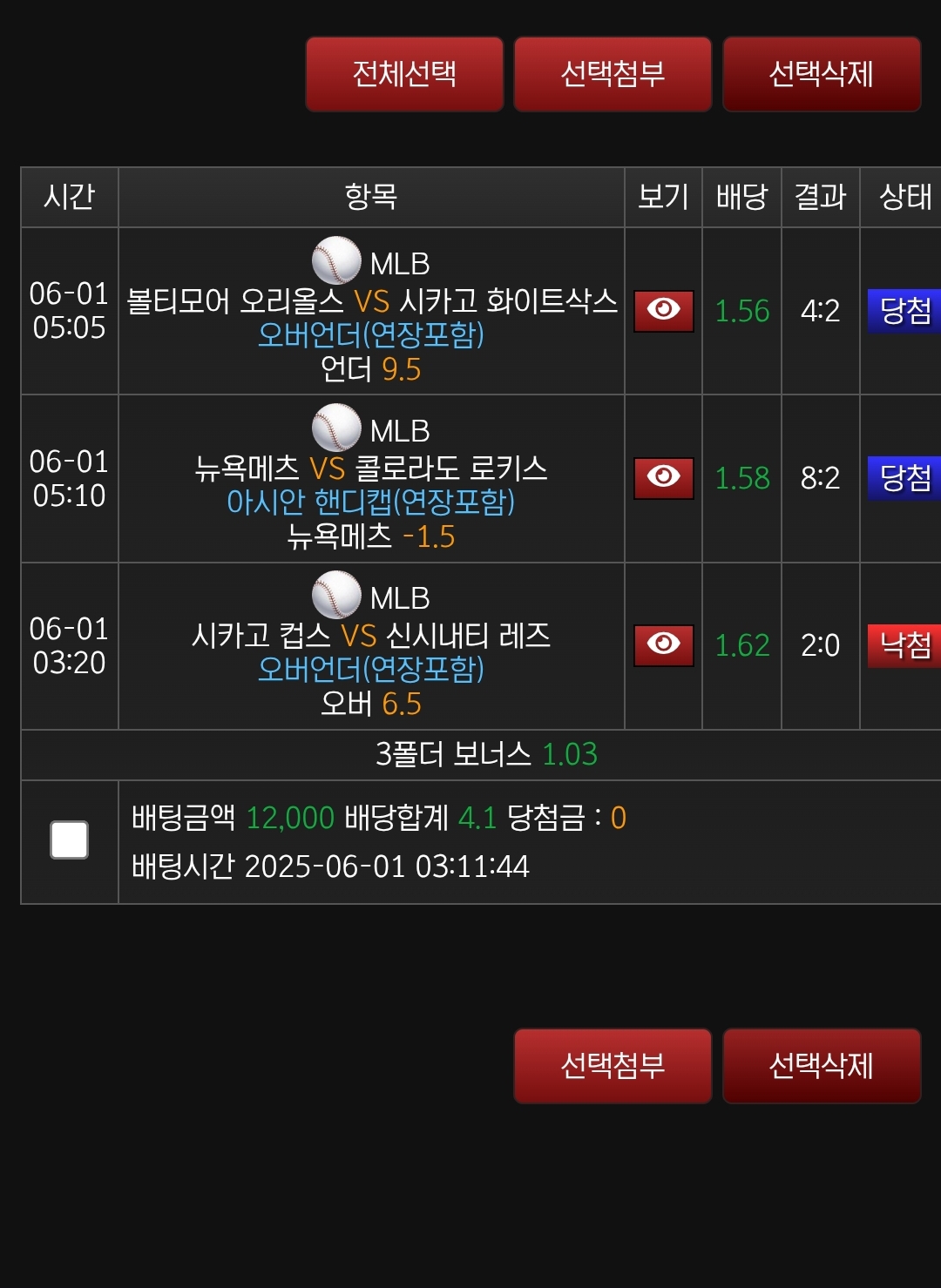Screen dimensions: 941x1288
Task: View details for the 뉴욕메츠 match
Action: [663, 478]
